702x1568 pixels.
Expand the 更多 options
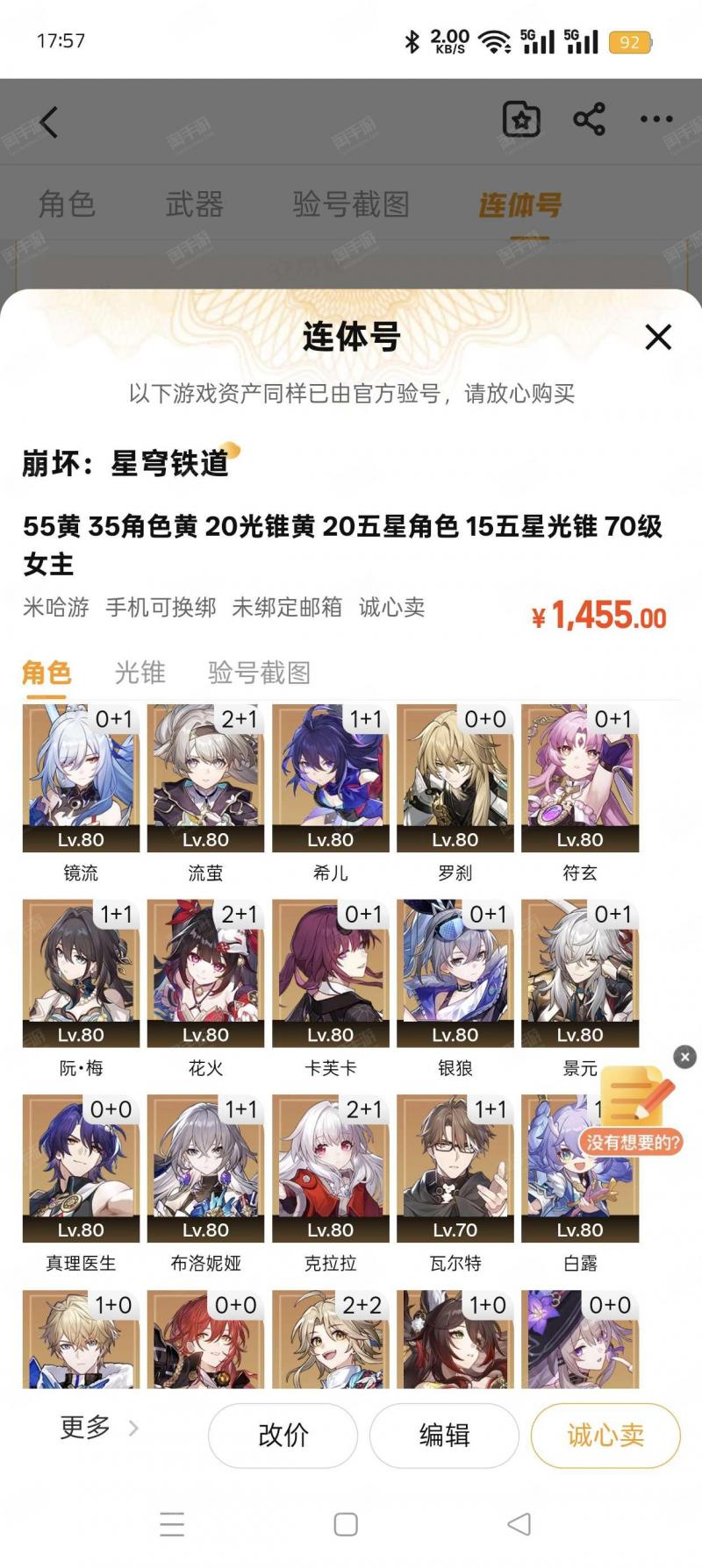[98, 1428]
